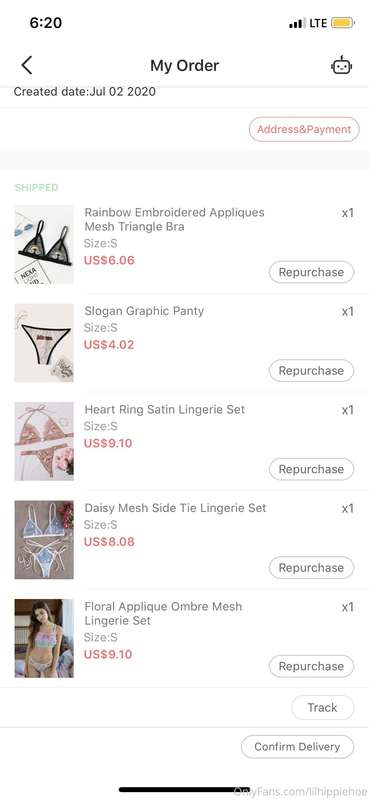Open Address&Payment details
Viewport: 369px width, 800px height.
[304, 129]
